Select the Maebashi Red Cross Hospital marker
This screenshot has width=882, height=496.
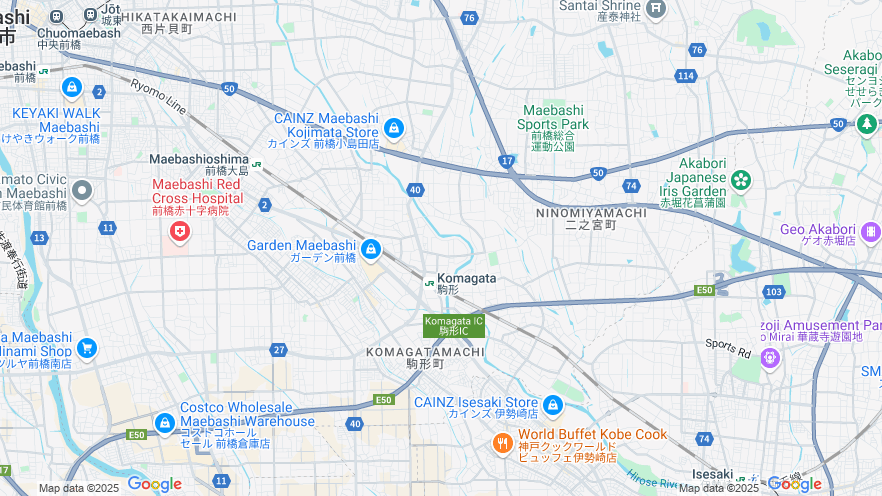tap(180, 232)
